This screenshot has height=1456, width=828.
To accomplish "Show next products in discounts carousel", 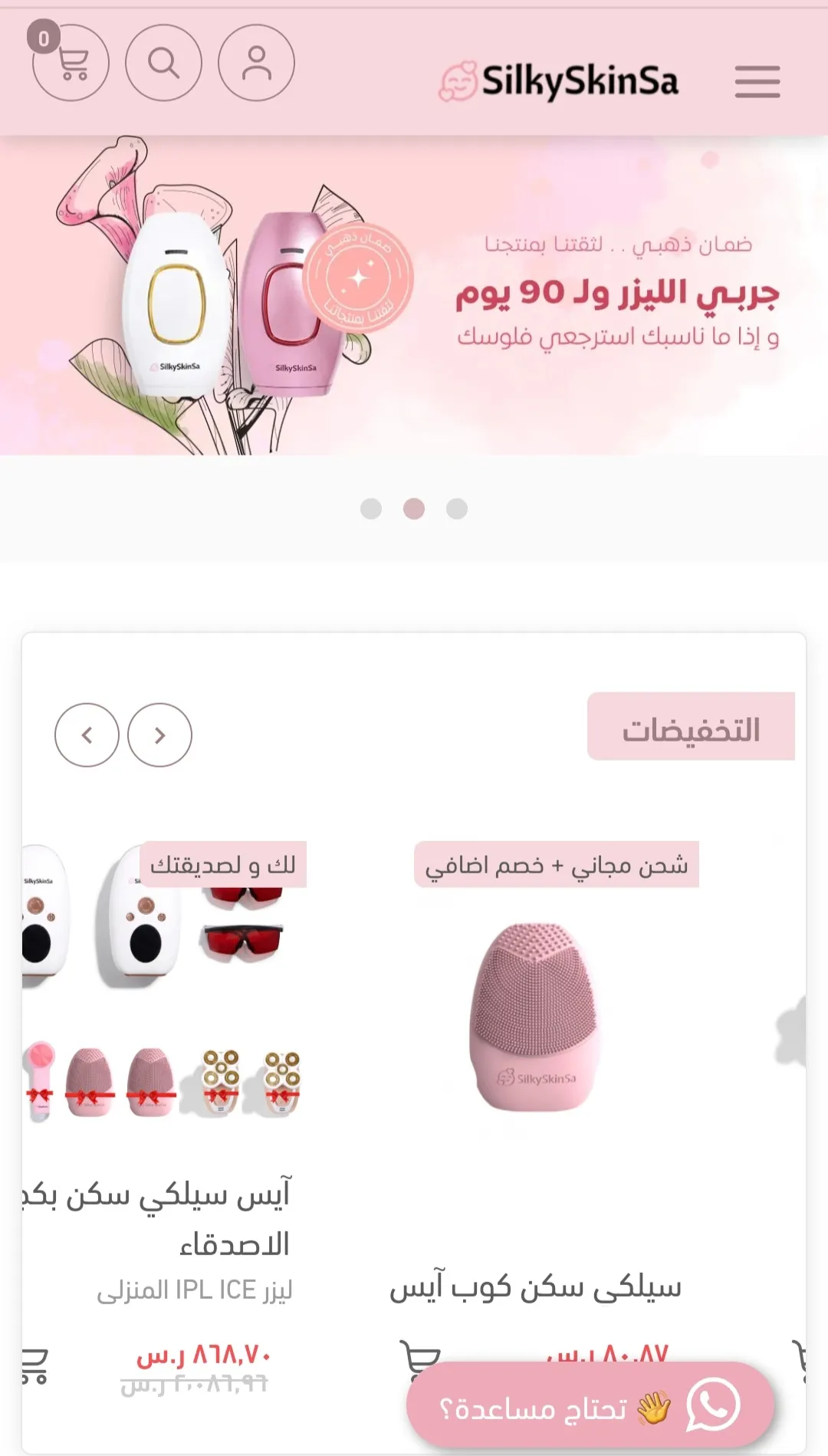I will coord(159,735).
